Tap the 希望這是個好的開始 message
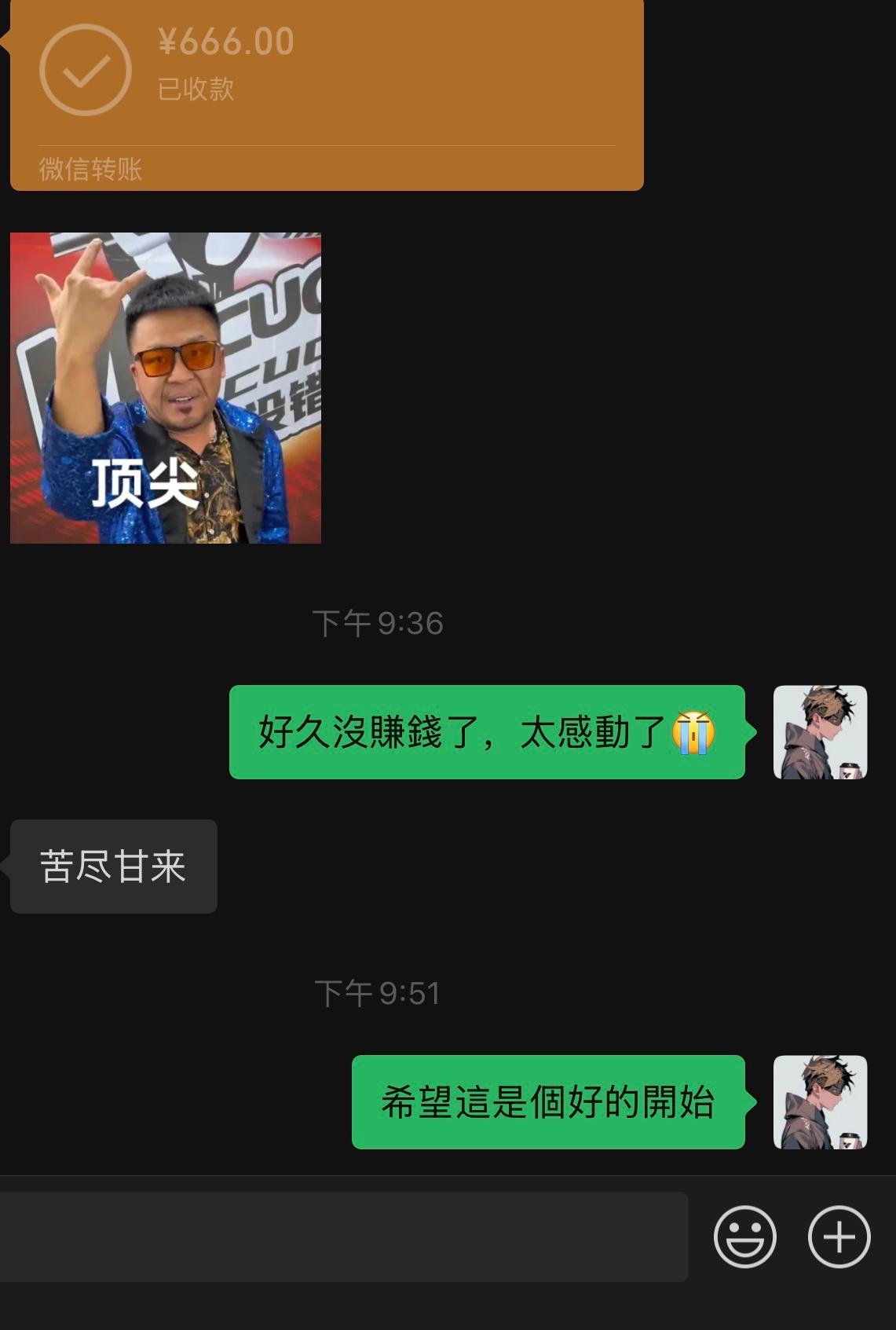The height and width of the screenshot is (1330, 896). 548,1104
